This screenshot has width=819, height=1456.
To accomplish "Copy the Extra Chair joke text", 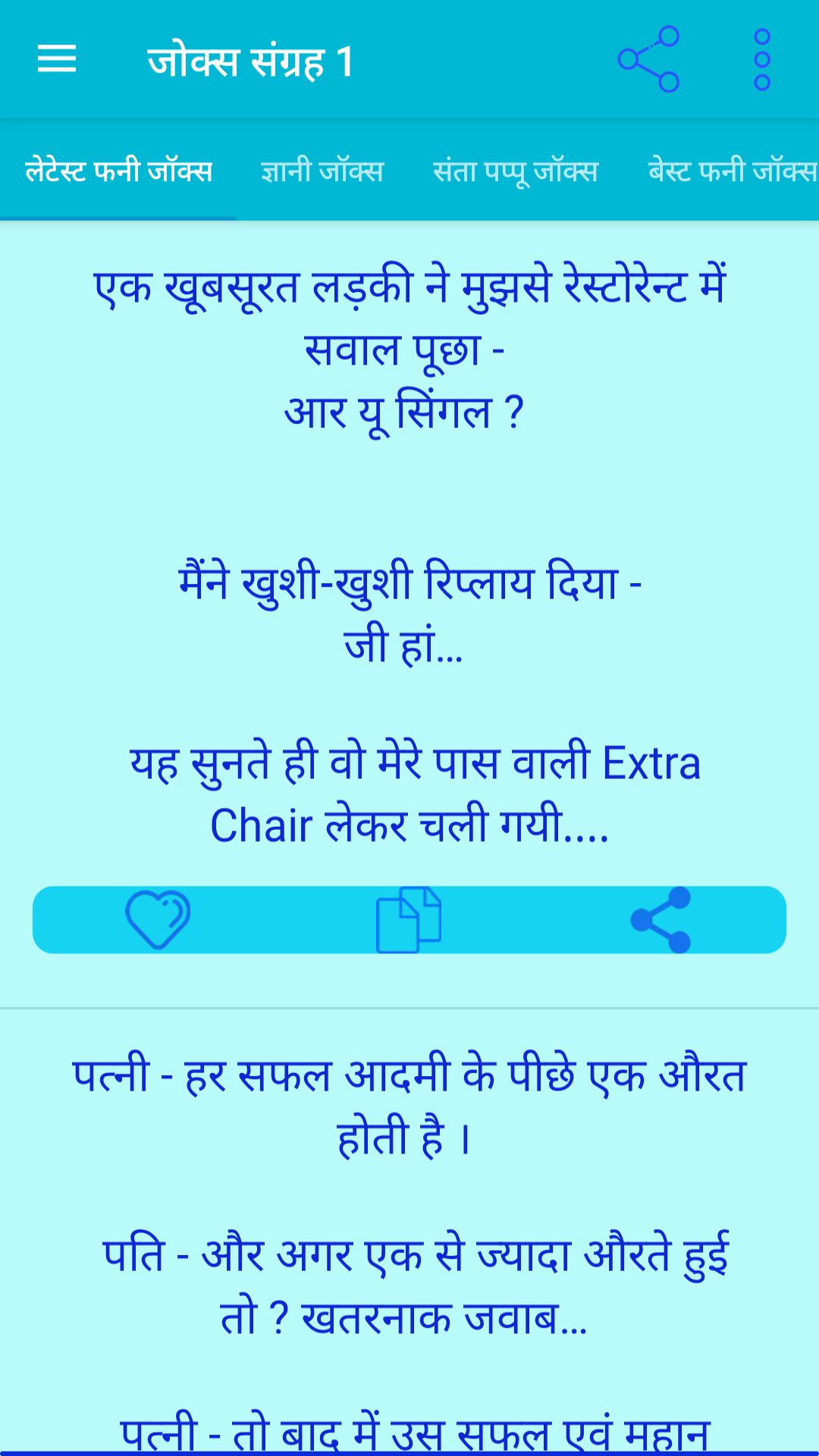I will click(409, 919).
